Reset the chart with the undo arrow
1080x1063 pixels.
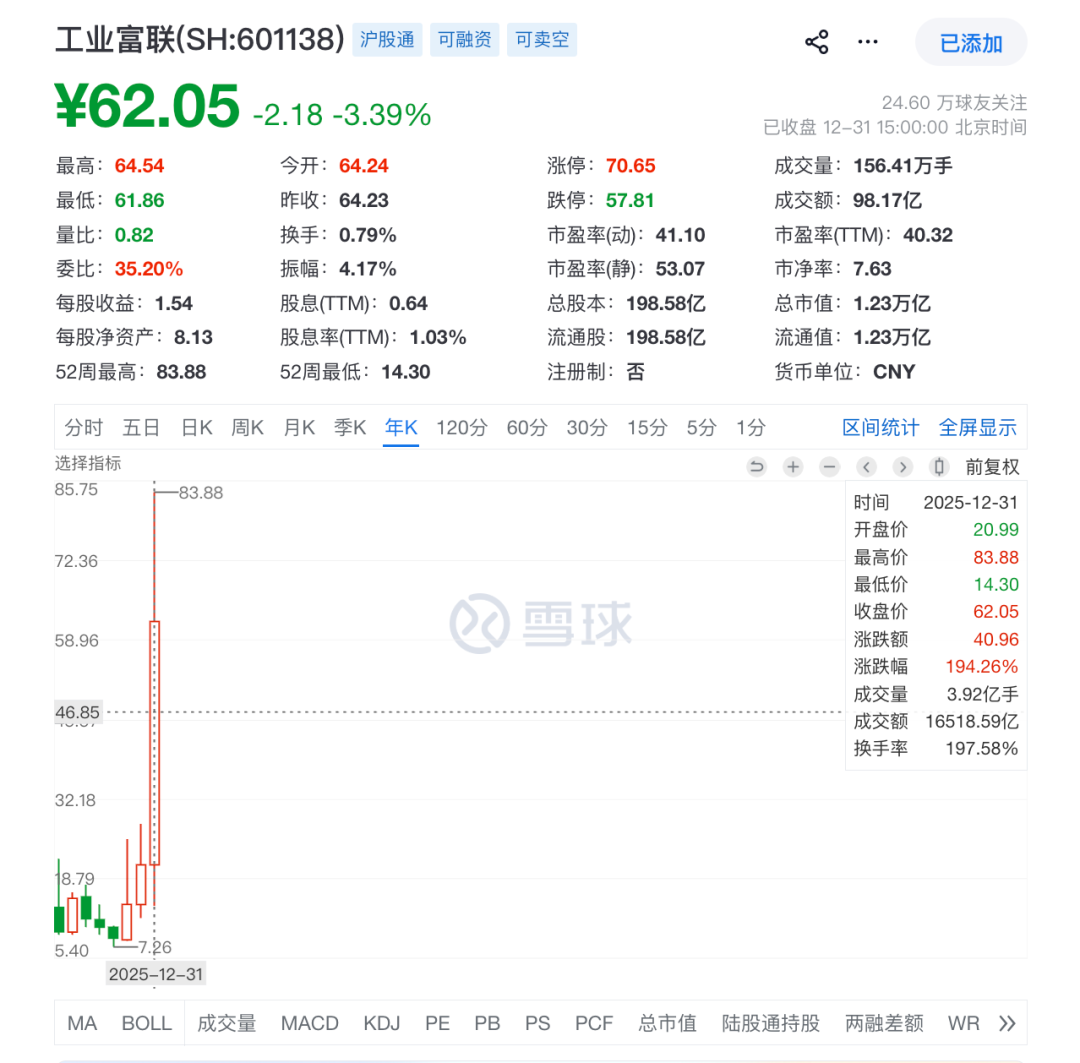click(x=757, y=467)
